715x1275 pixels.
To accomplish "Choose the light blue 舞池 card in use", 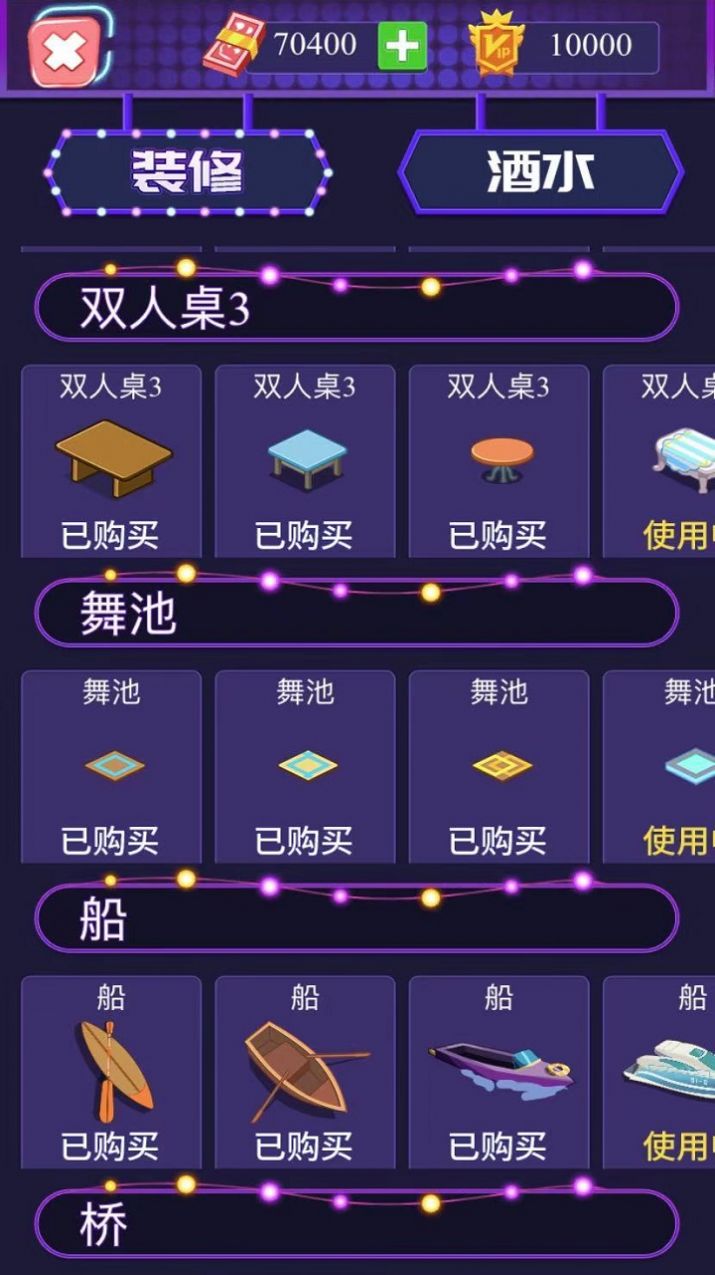I will [661, 766].
